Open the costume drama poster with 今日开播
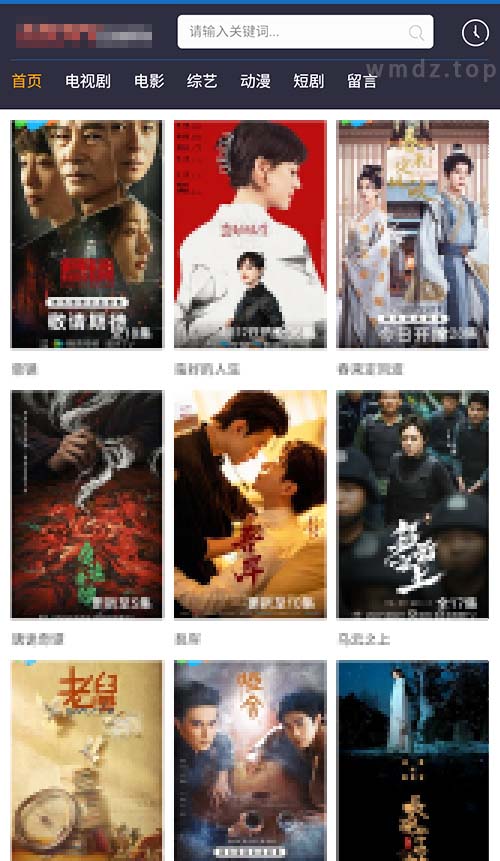Viewport: 500px width, 861px height. [413, 234]
